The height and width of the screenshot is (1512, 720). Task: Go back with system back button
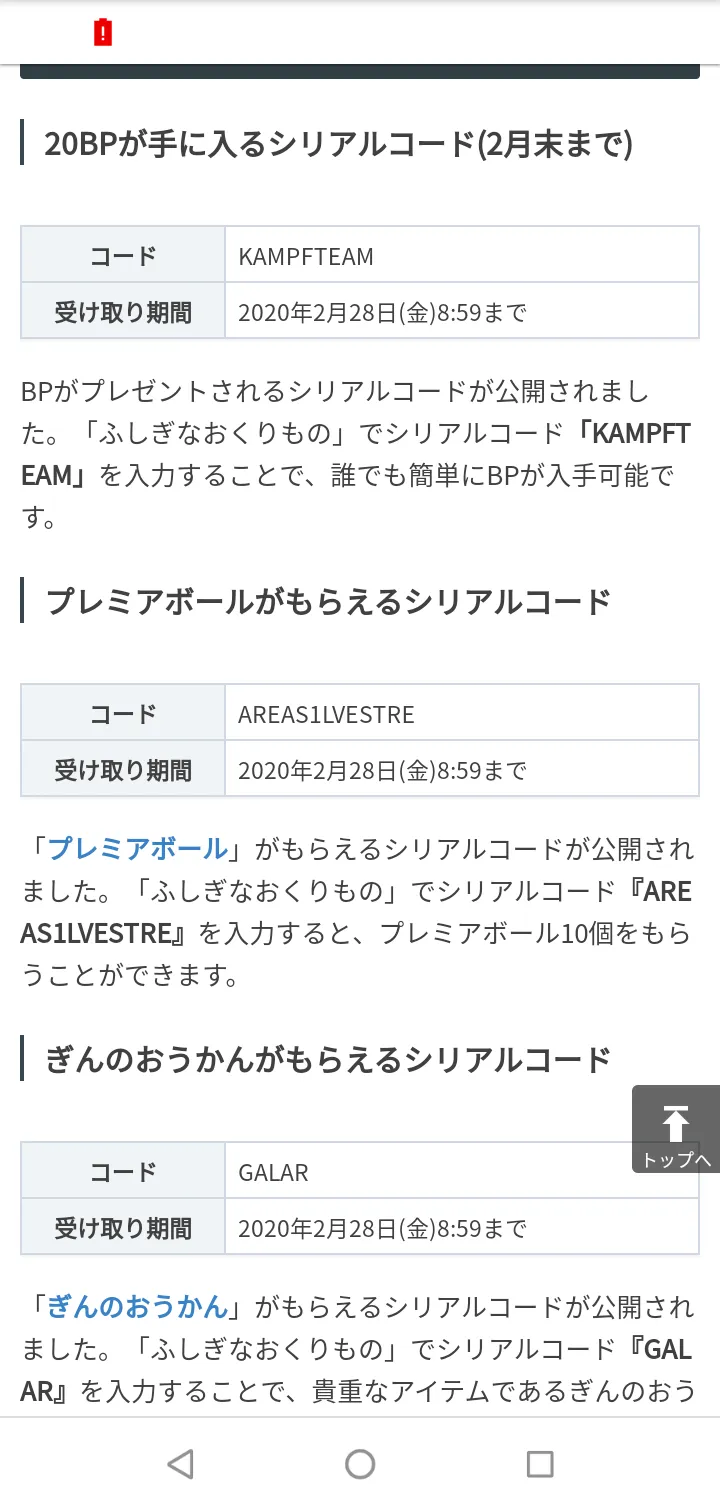180,1465
